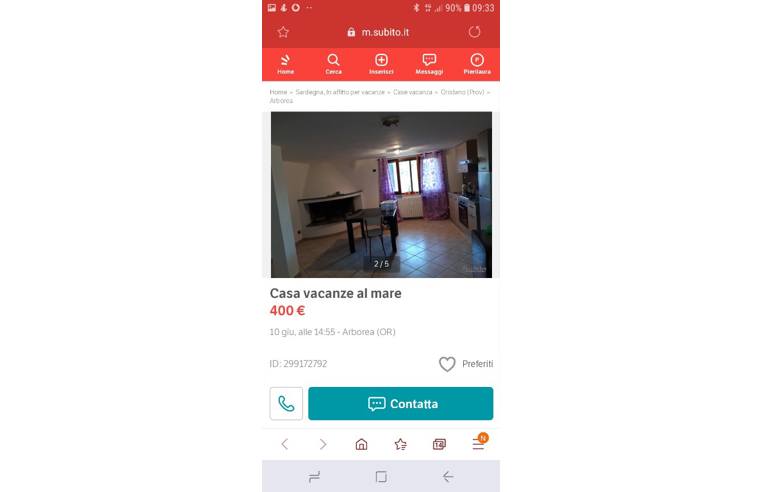Image resolution: width=764 pixels, height=492 pixels.
Task: Open the Pierilaura profile tab
Action: tap(477, 65)
